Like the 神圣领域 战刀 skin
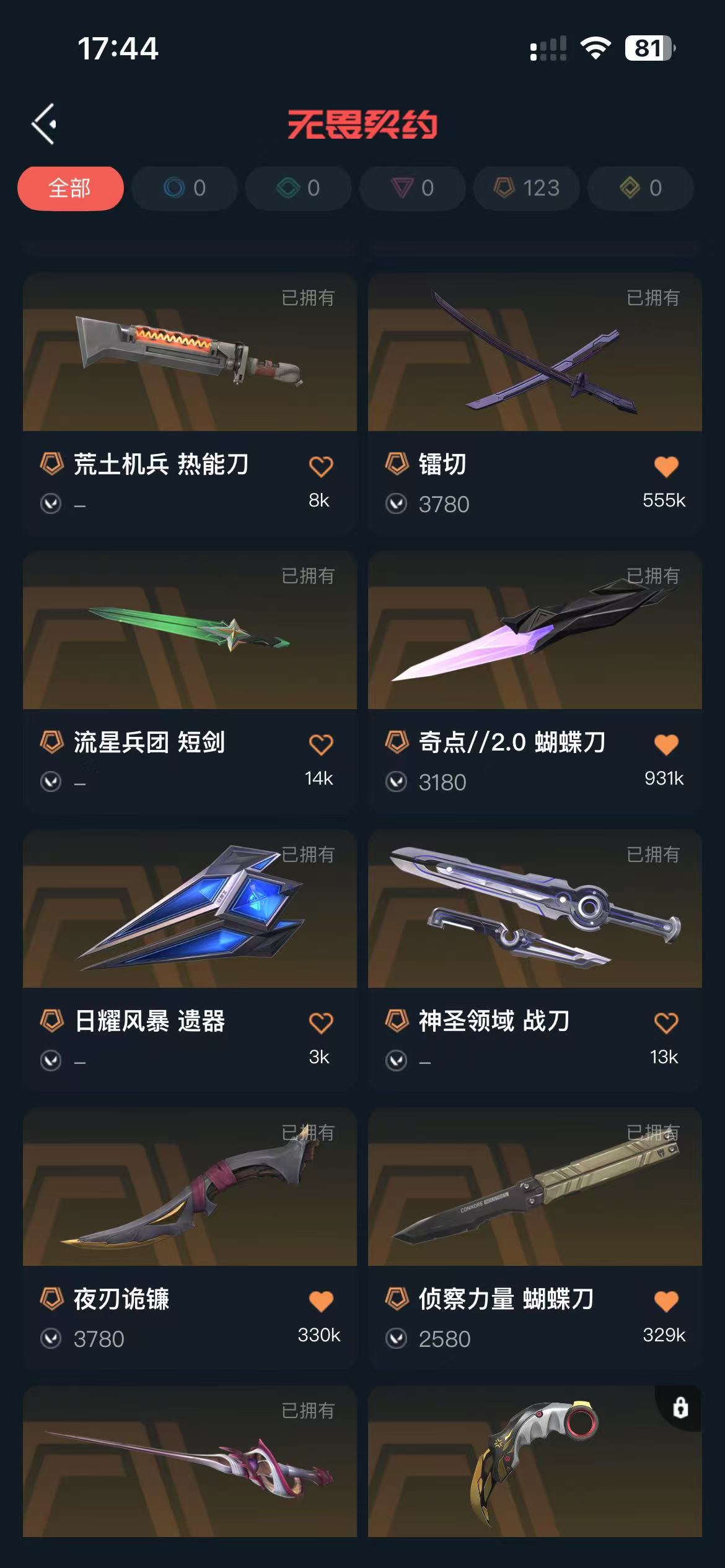725x1568 pixels. click(x=666, y=1023)
